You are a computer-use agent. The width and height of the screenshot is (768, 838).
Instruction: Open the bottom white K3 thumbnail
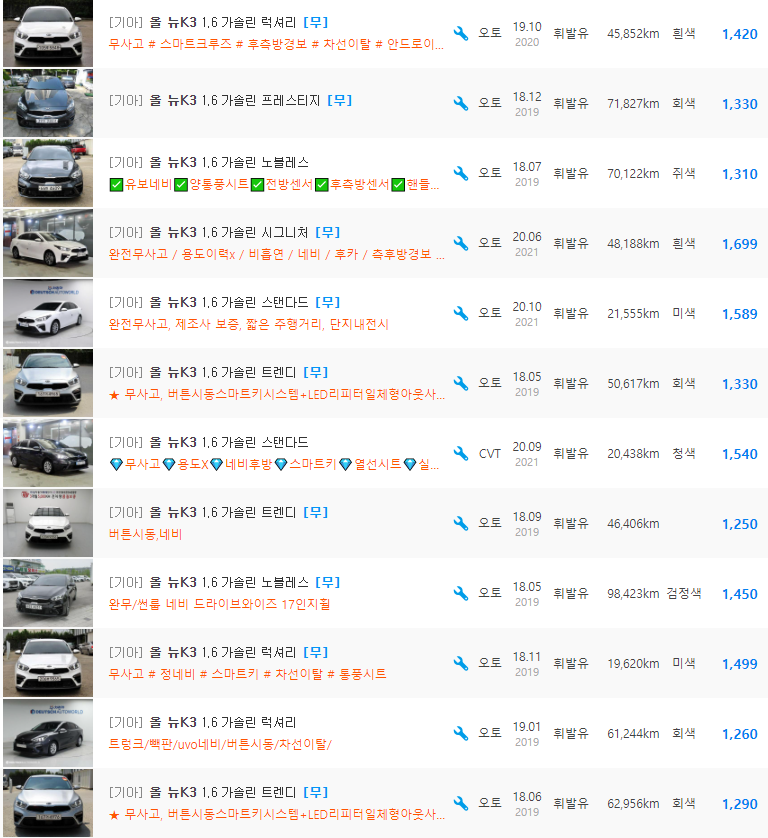point(47,802)
